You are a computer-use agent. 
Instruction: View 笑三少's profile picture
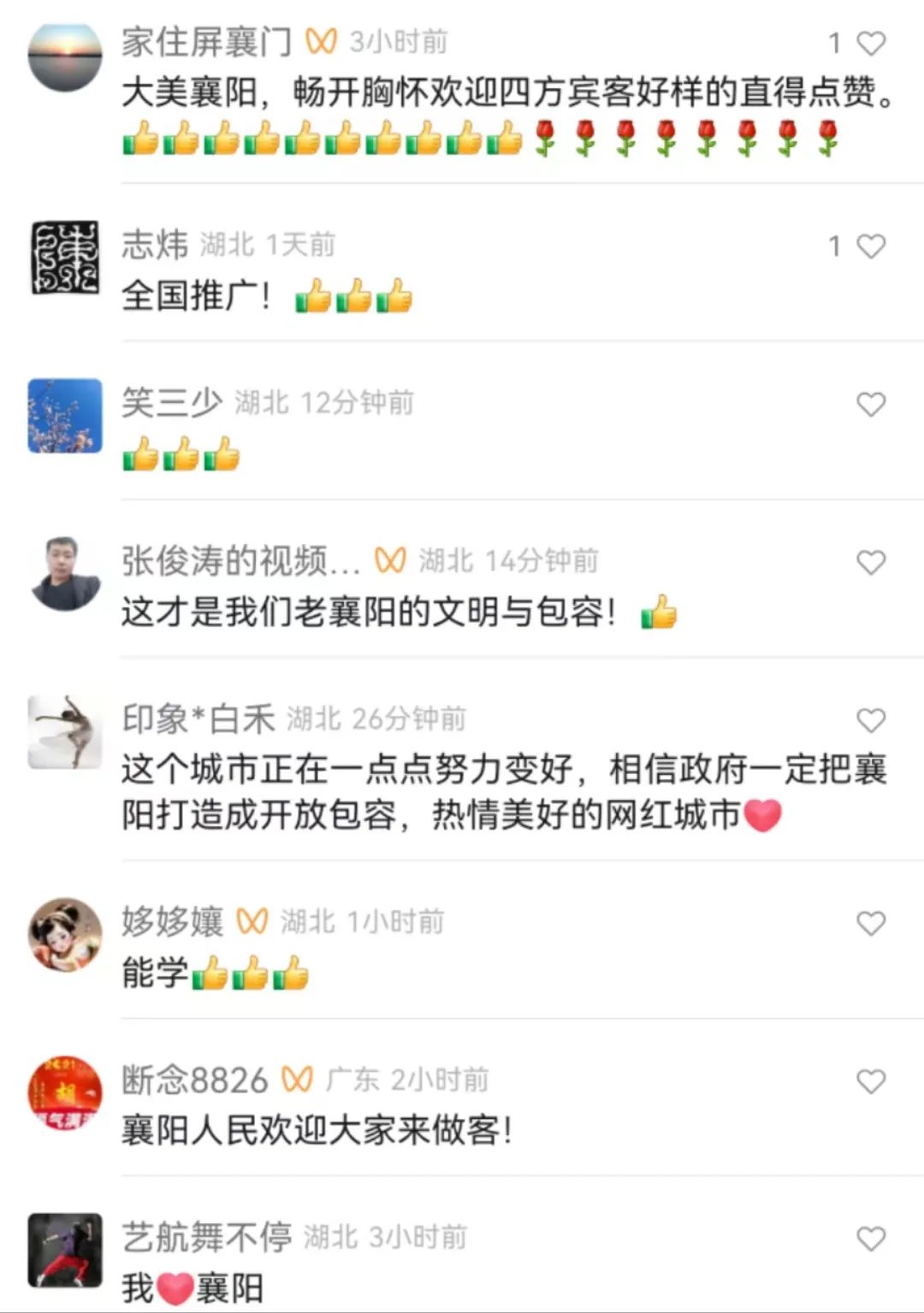coord(65,416)
